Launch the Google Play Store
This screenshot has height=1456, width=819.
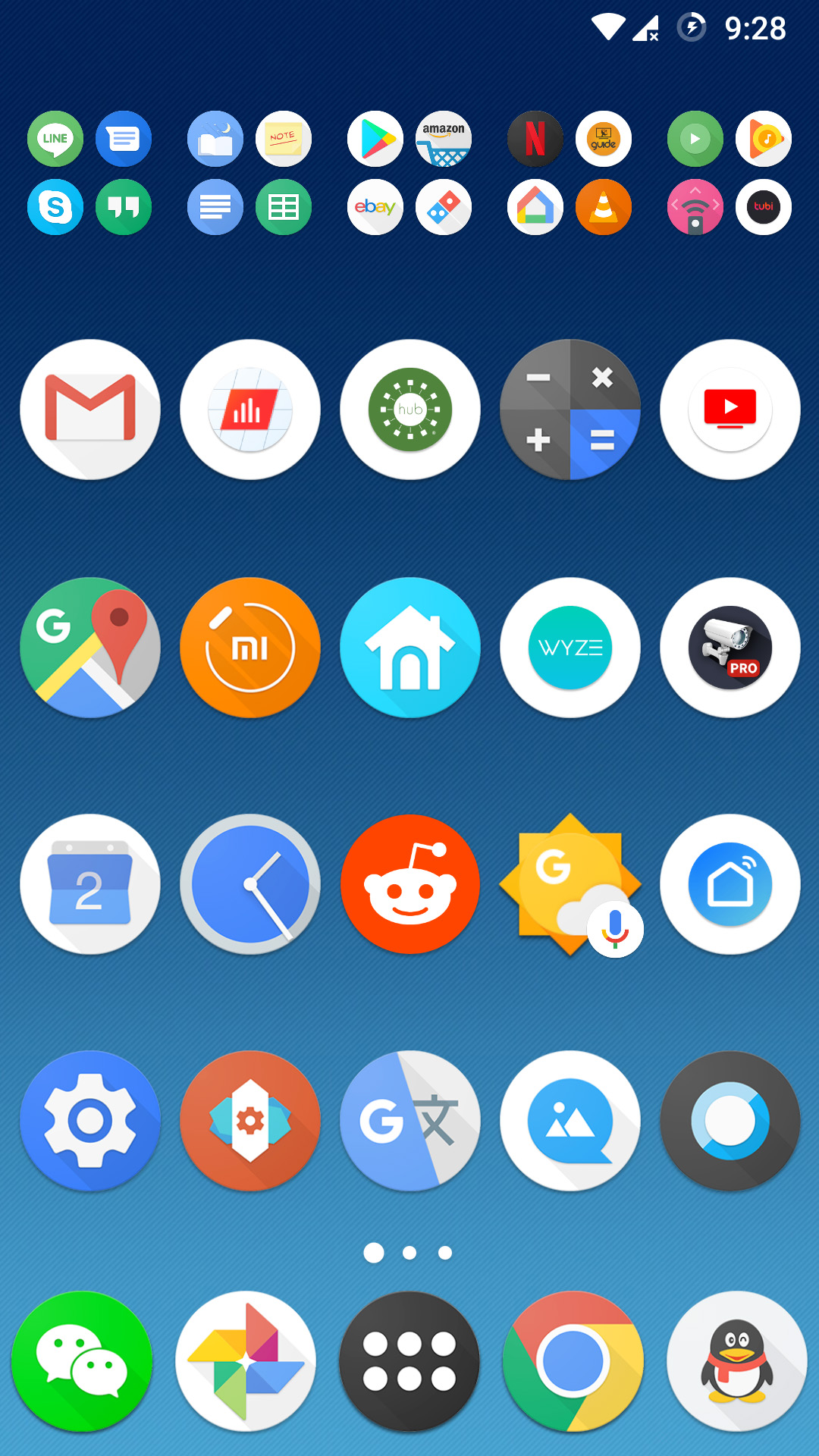pyautogui.click(x=375, y=139)
